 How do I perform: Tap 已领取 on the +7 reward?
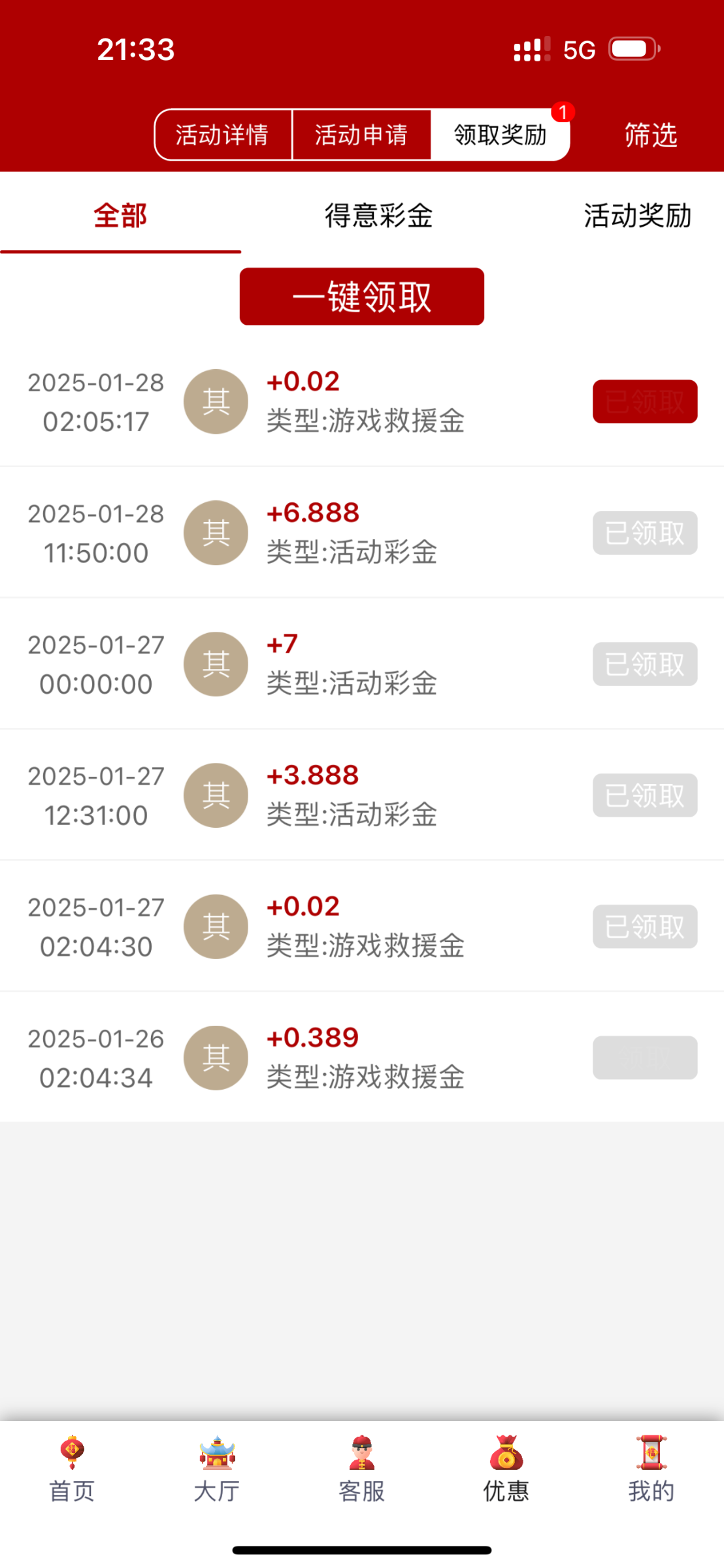point(645,664)
